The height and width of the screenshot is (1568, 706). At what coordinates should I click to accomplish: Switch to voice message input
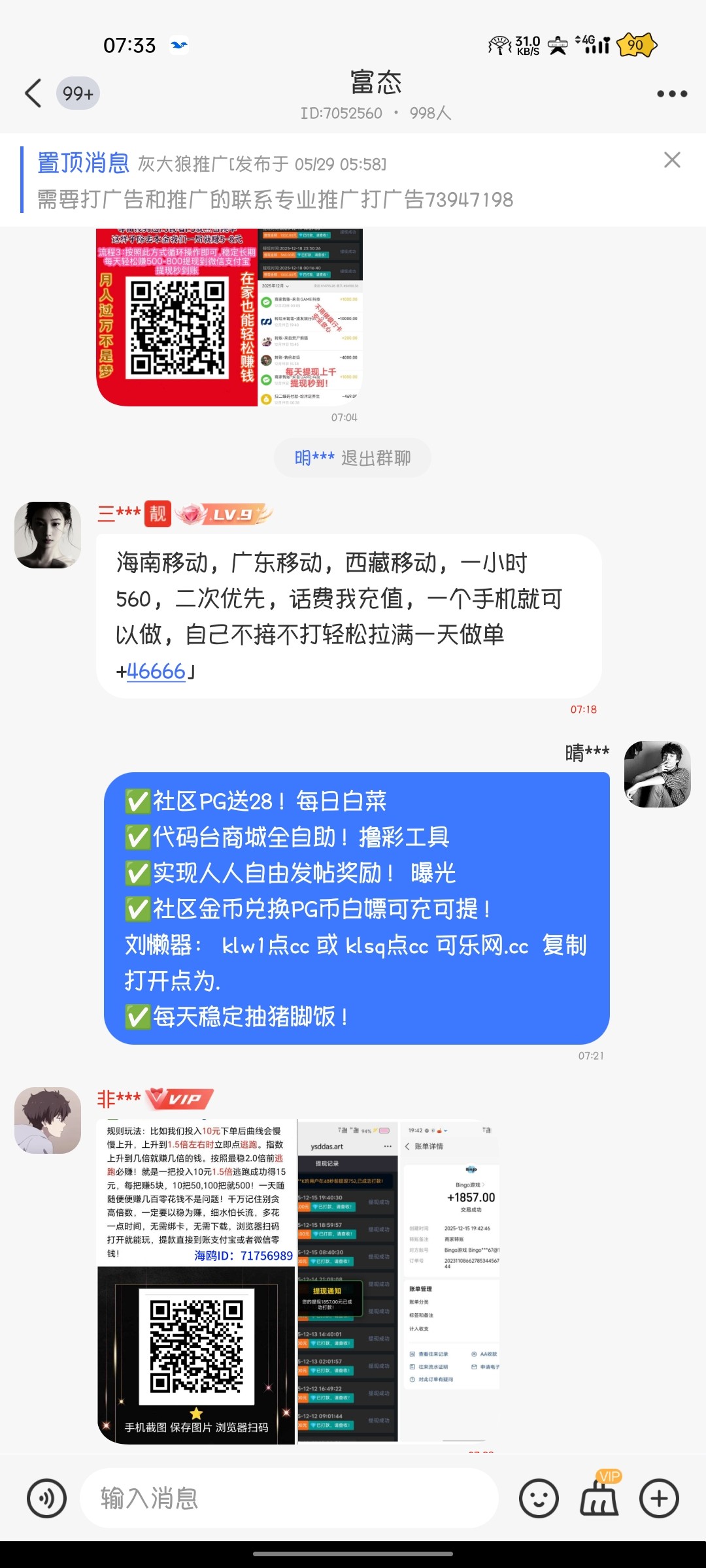pos(46,1498)
